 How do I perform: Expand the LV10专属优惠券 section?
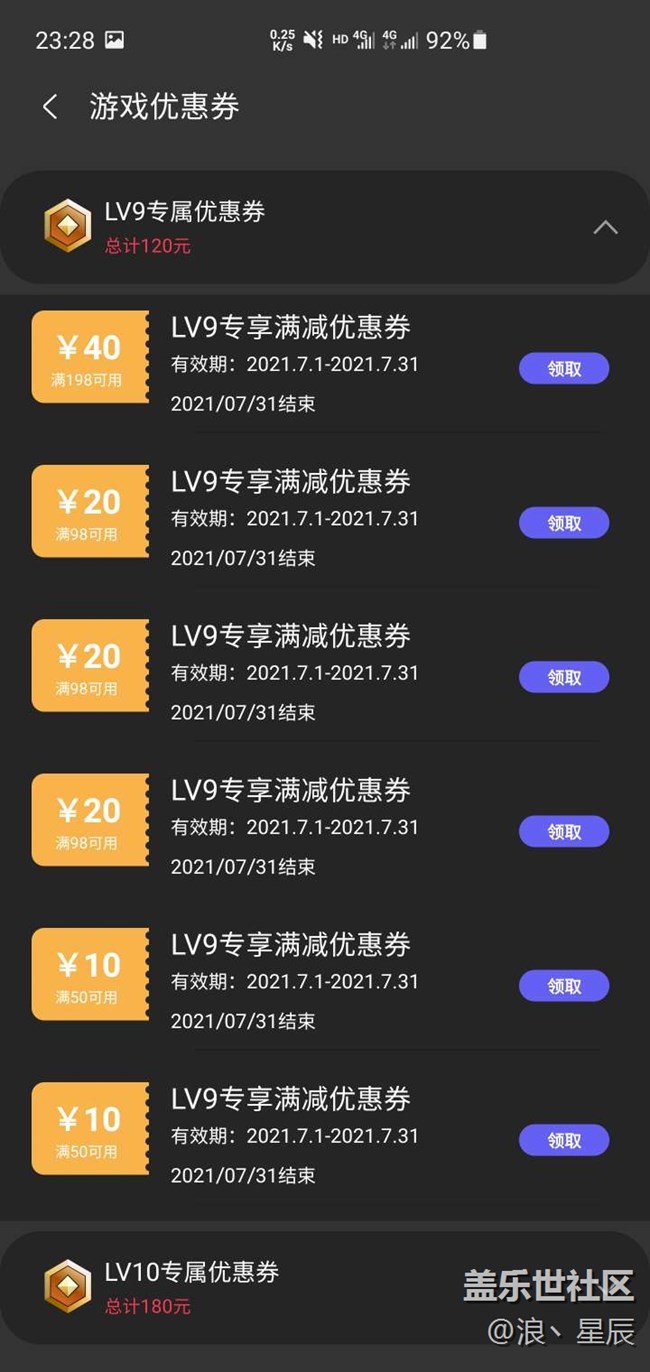tap(324, 1286)
